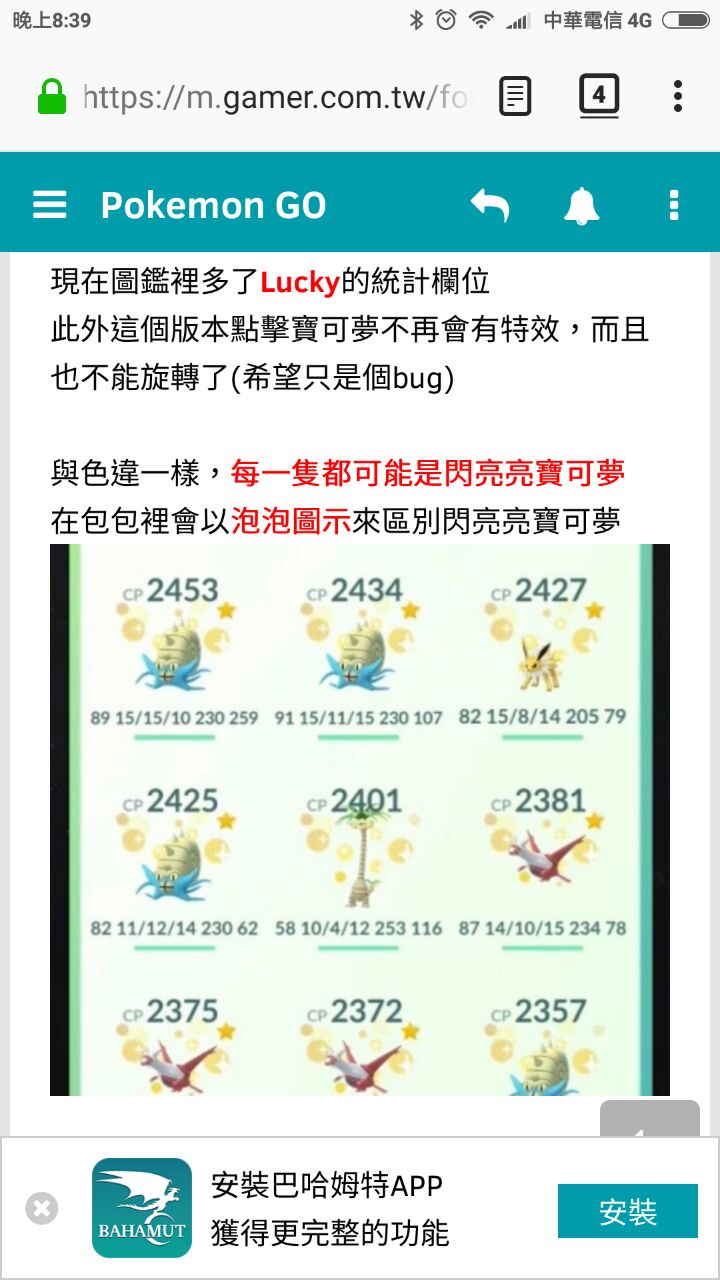
Task: Enable browser reader mode icon
Action: point(515,97)
